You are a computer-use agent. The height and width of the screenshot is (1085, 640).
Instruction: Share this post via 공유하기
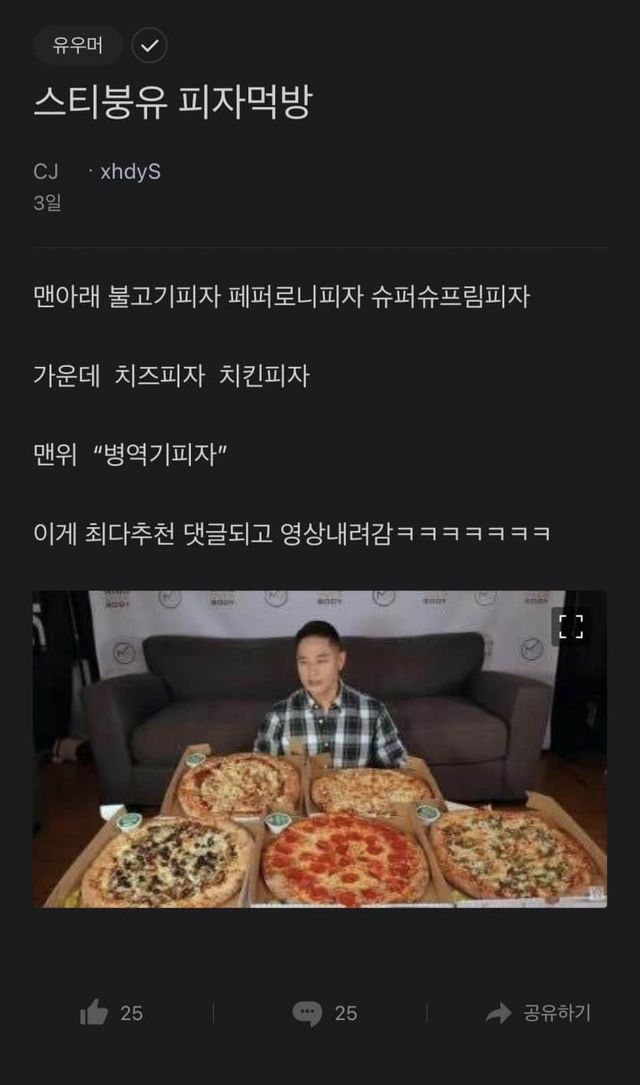pos(540,1013)
